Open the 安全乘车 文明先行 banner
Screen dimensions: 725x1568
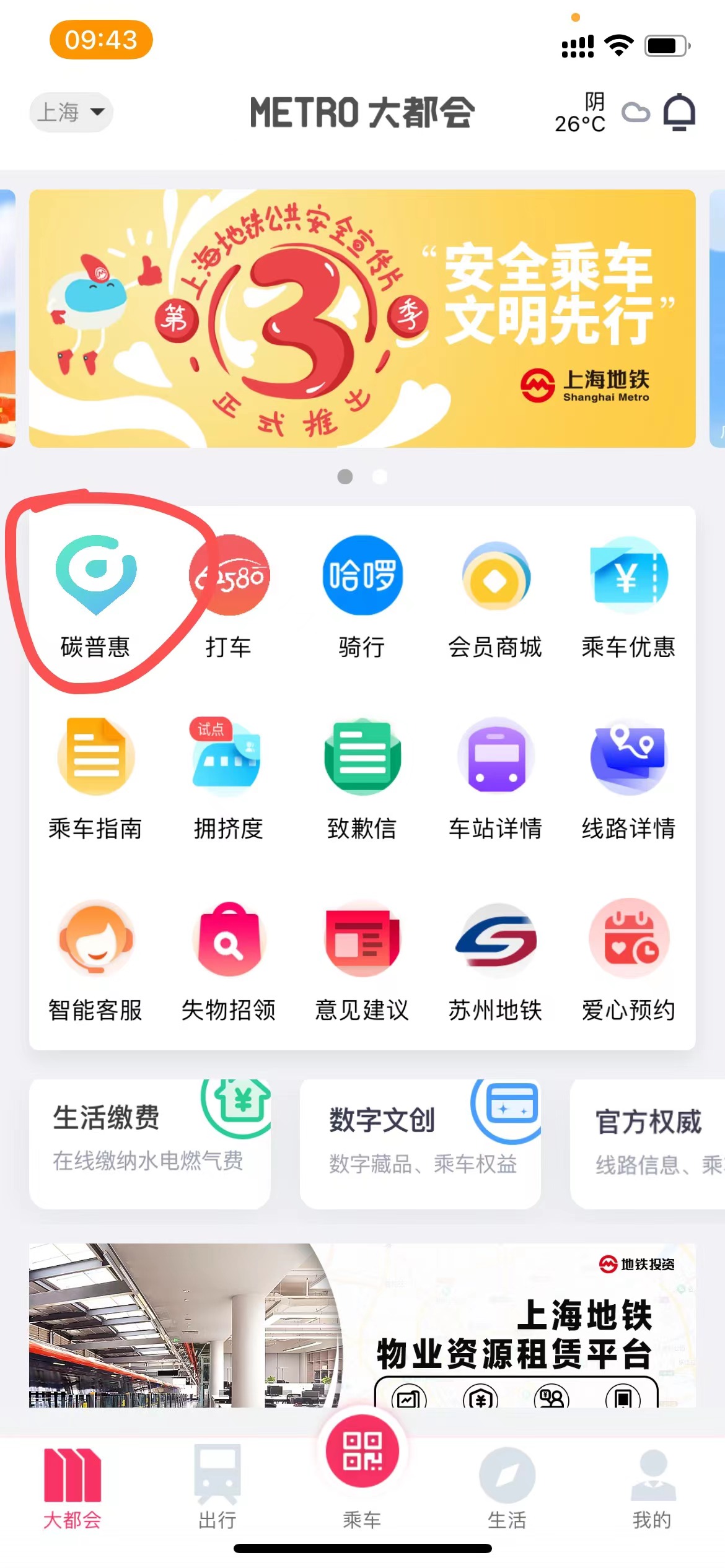[362, 318]
